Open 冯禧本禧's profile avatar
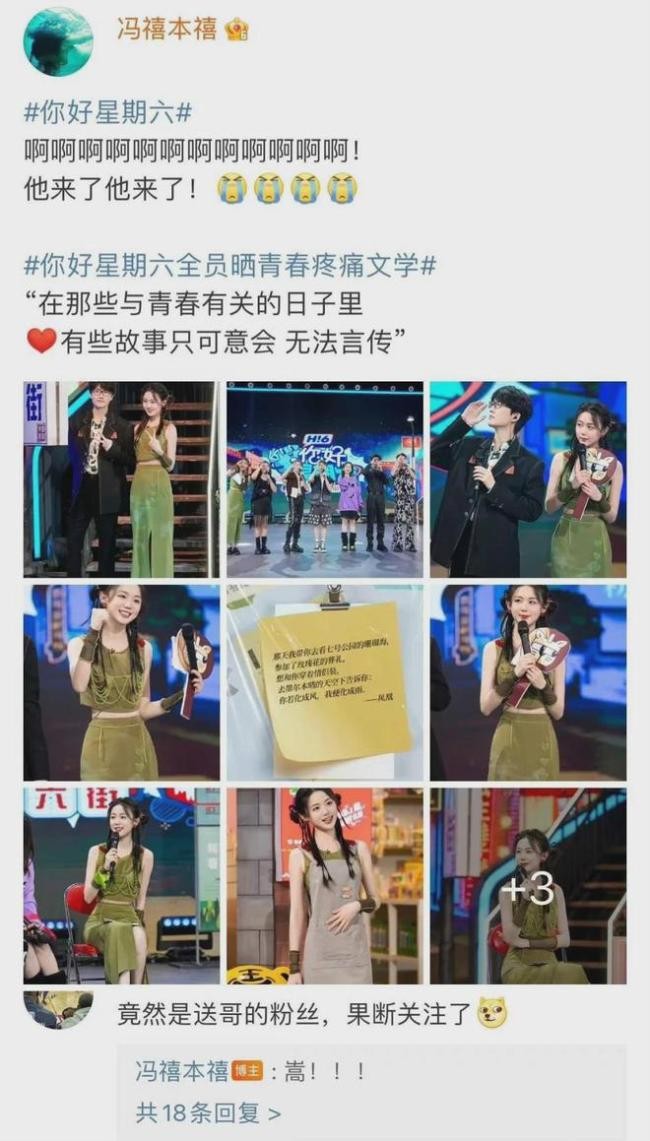650x1141 pixels. 58,42
